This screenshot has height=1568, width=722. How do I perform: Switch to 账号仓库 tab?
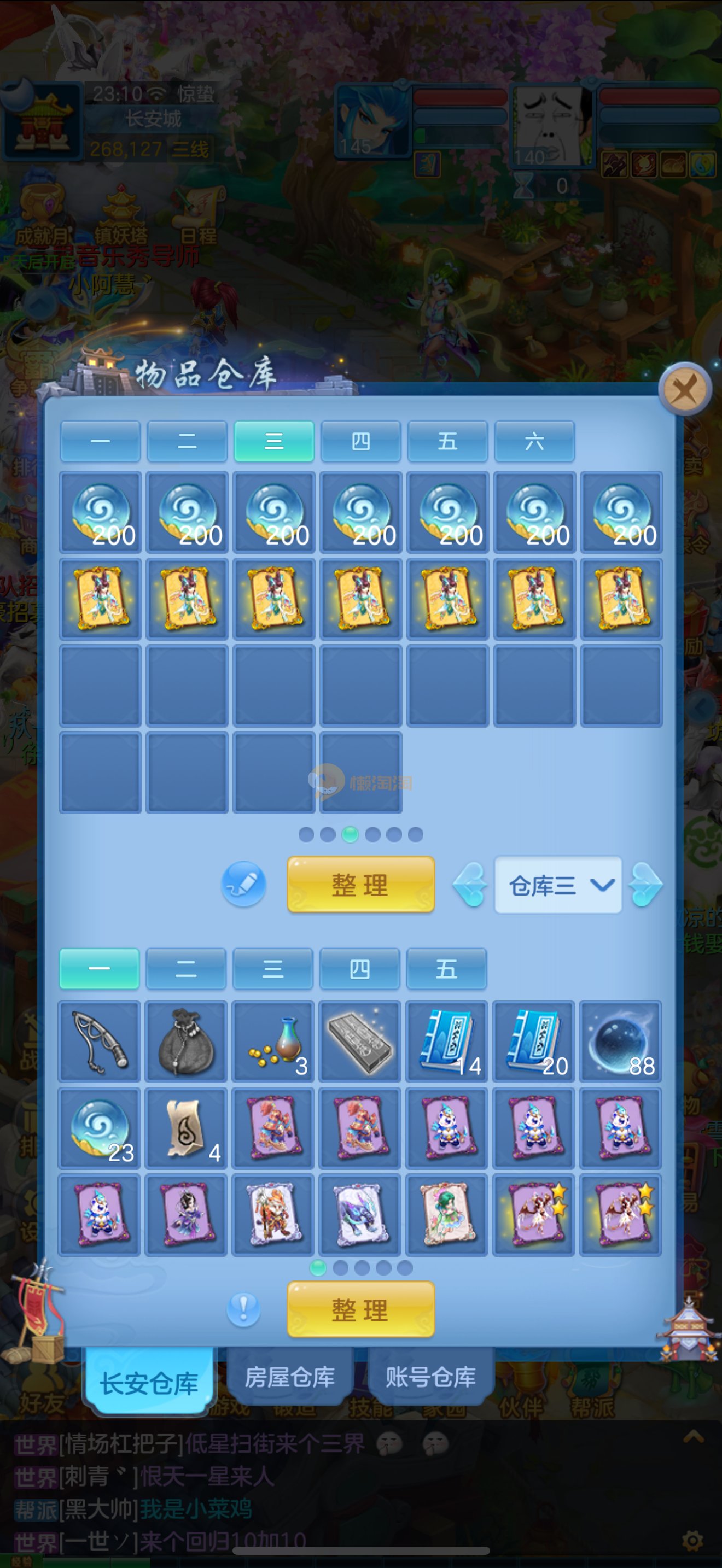(x=431, y=1377)
